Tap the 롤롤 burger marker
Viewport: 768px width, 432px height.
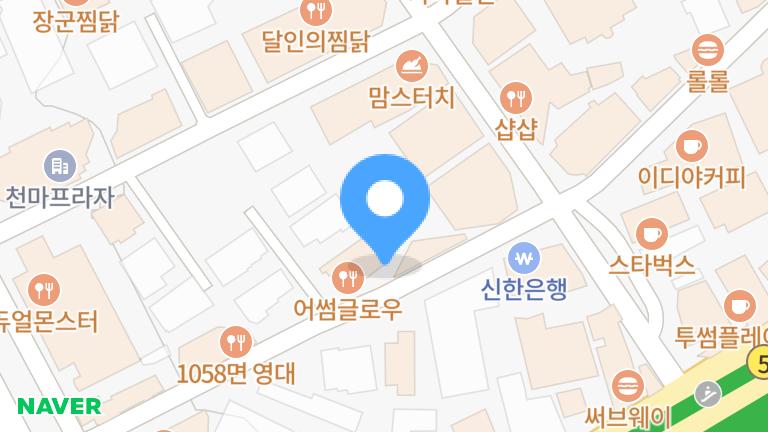click(x=708, y=48)
